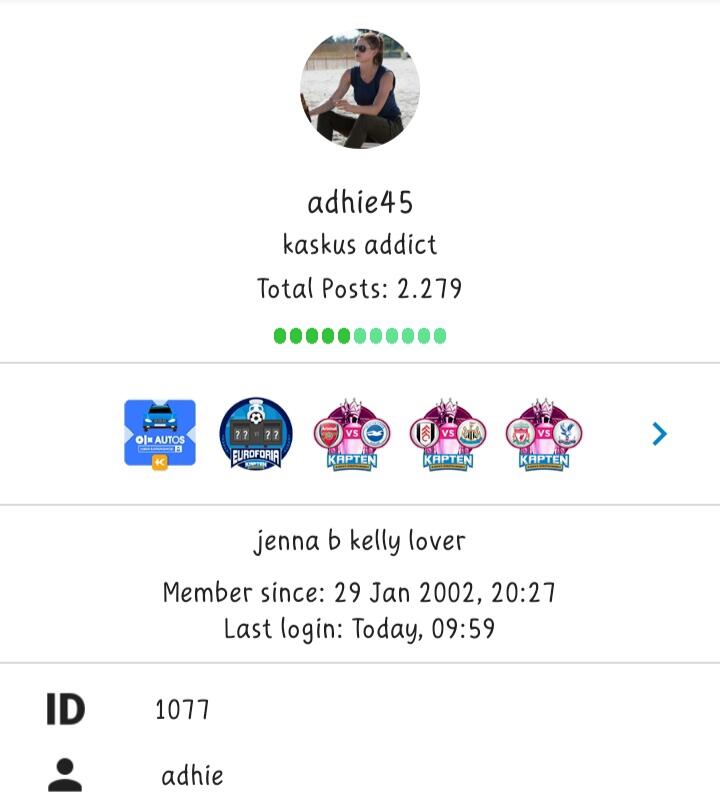Expand the badges list with the blue chevron
720x810 pixels.
click(x=658, y=434)
